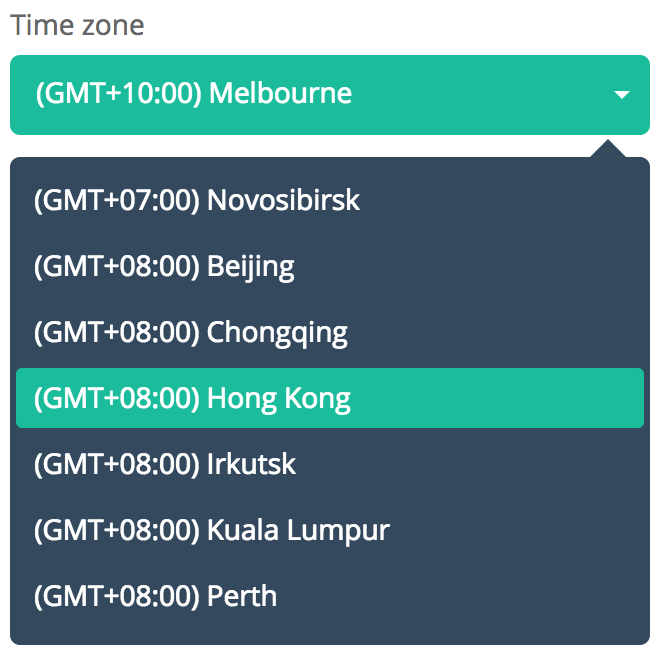The image size is (661, 653).
Task: Choose (GMT+08:00) Beijing time zone
Action: [x=165, y=266]
